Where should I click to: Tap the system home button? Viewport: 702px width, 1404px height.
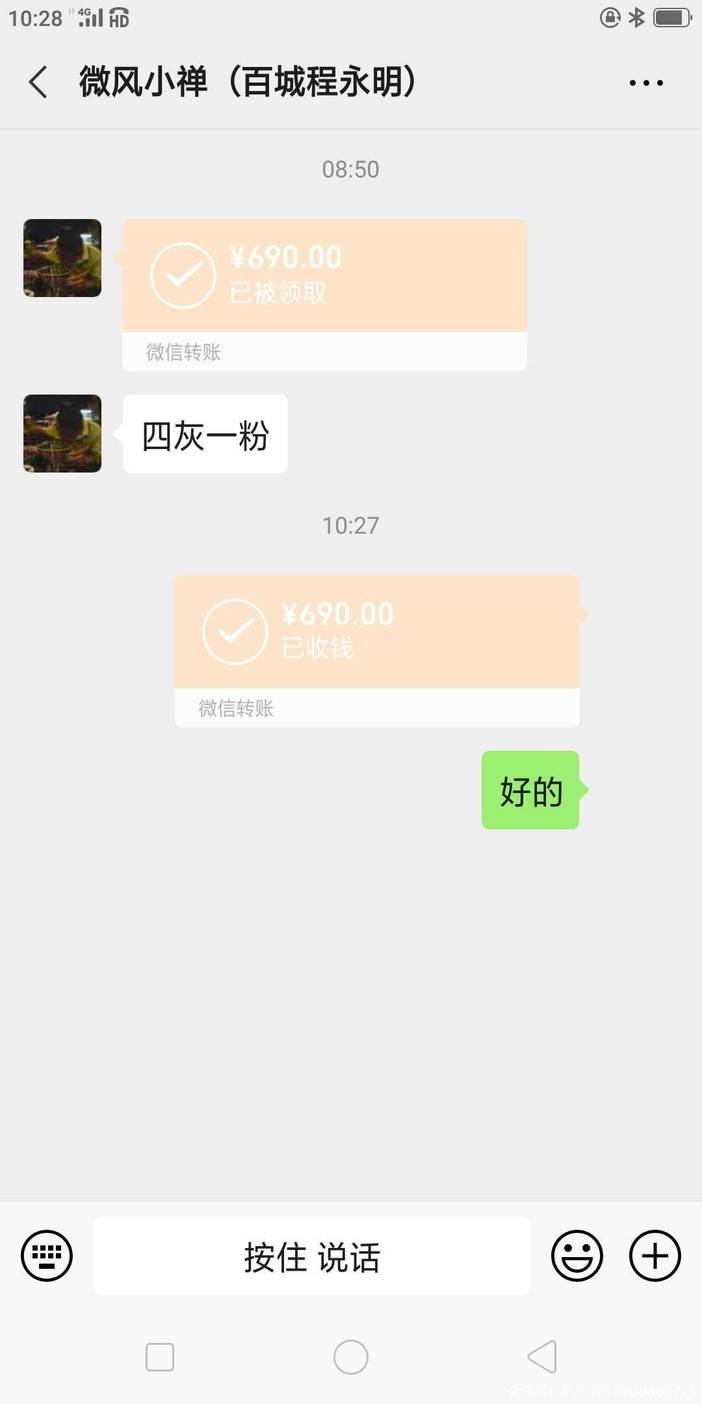[x=351, y=1357]
